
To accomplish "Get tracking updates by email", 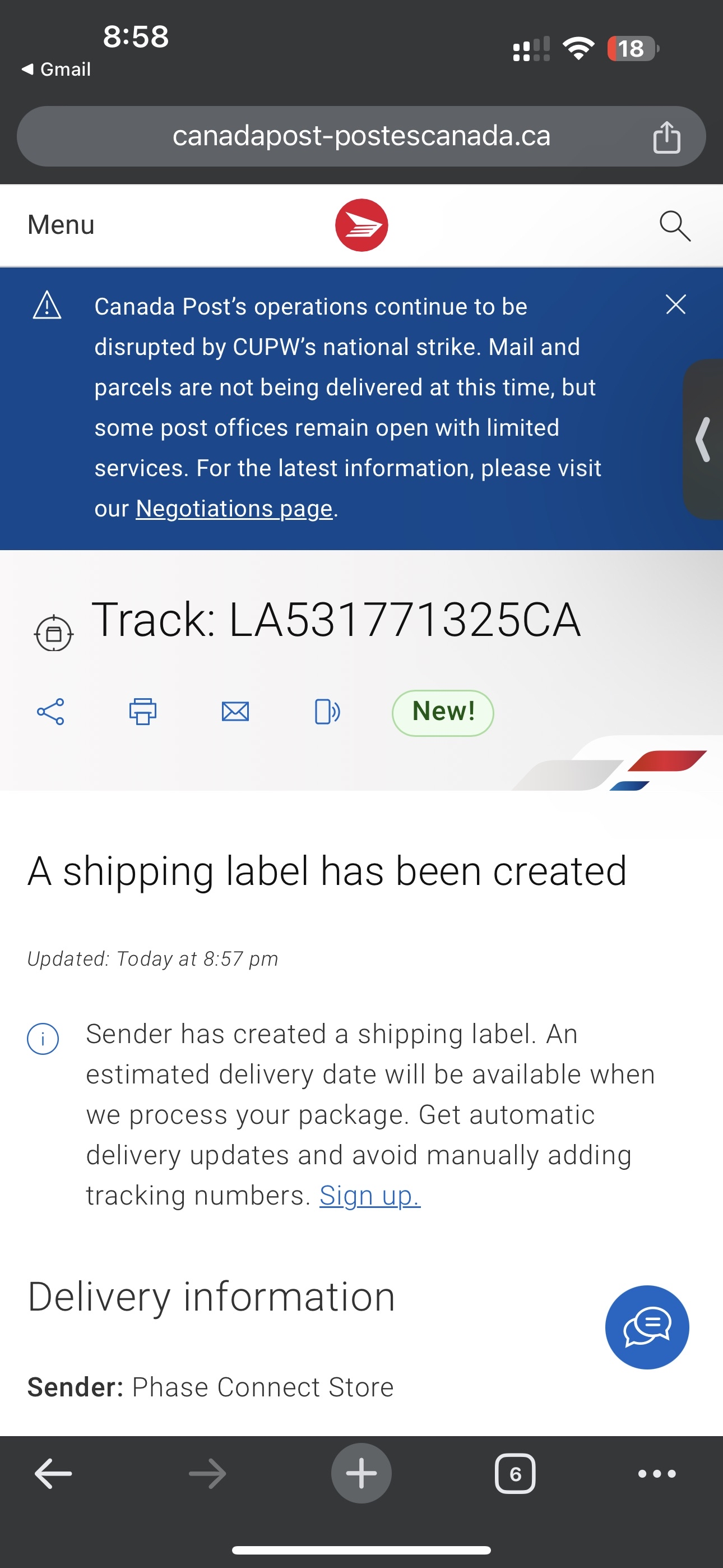I will 235,711.
